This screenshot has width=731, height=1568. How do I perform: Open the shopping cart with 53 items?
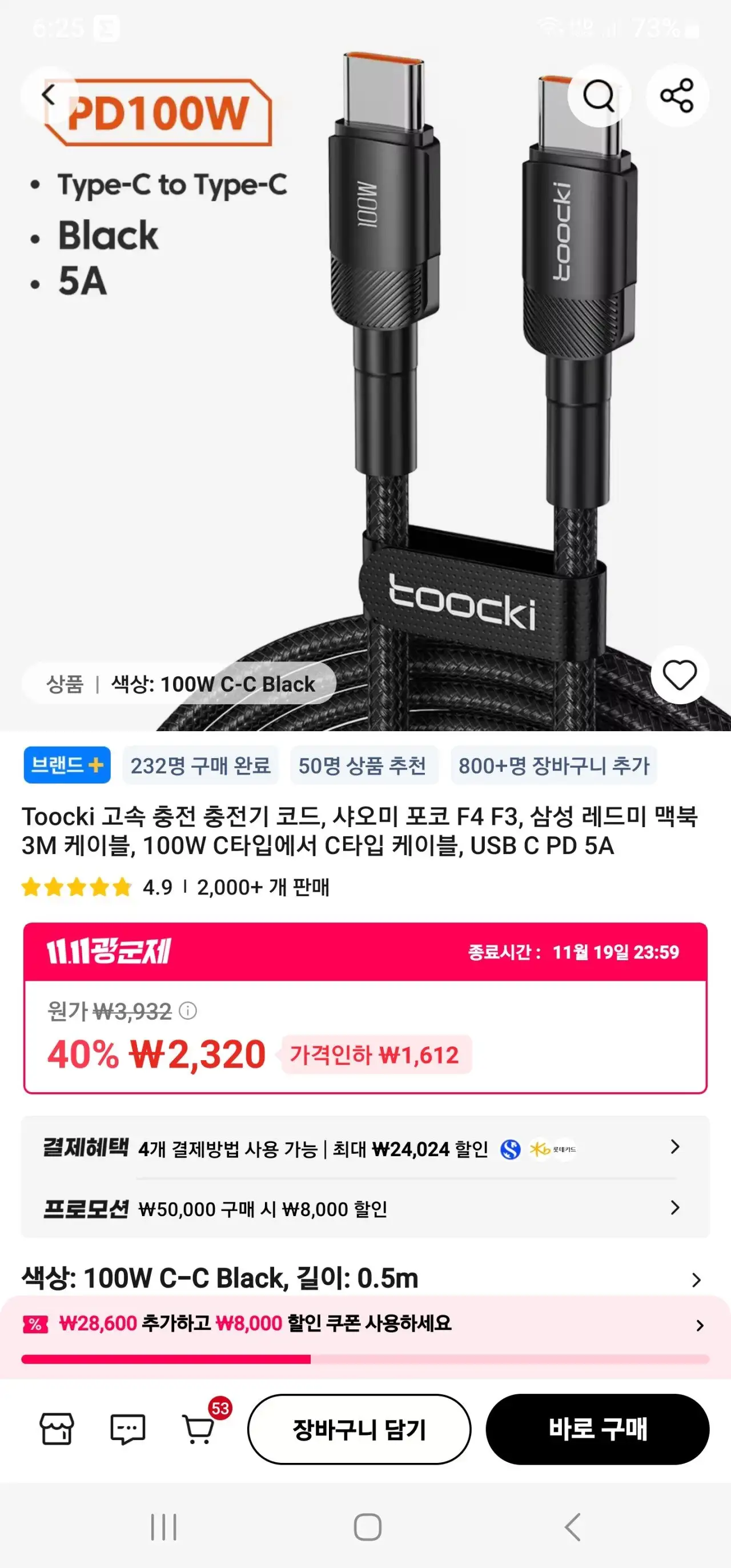pyautogui.click(x=199, y=1429)
